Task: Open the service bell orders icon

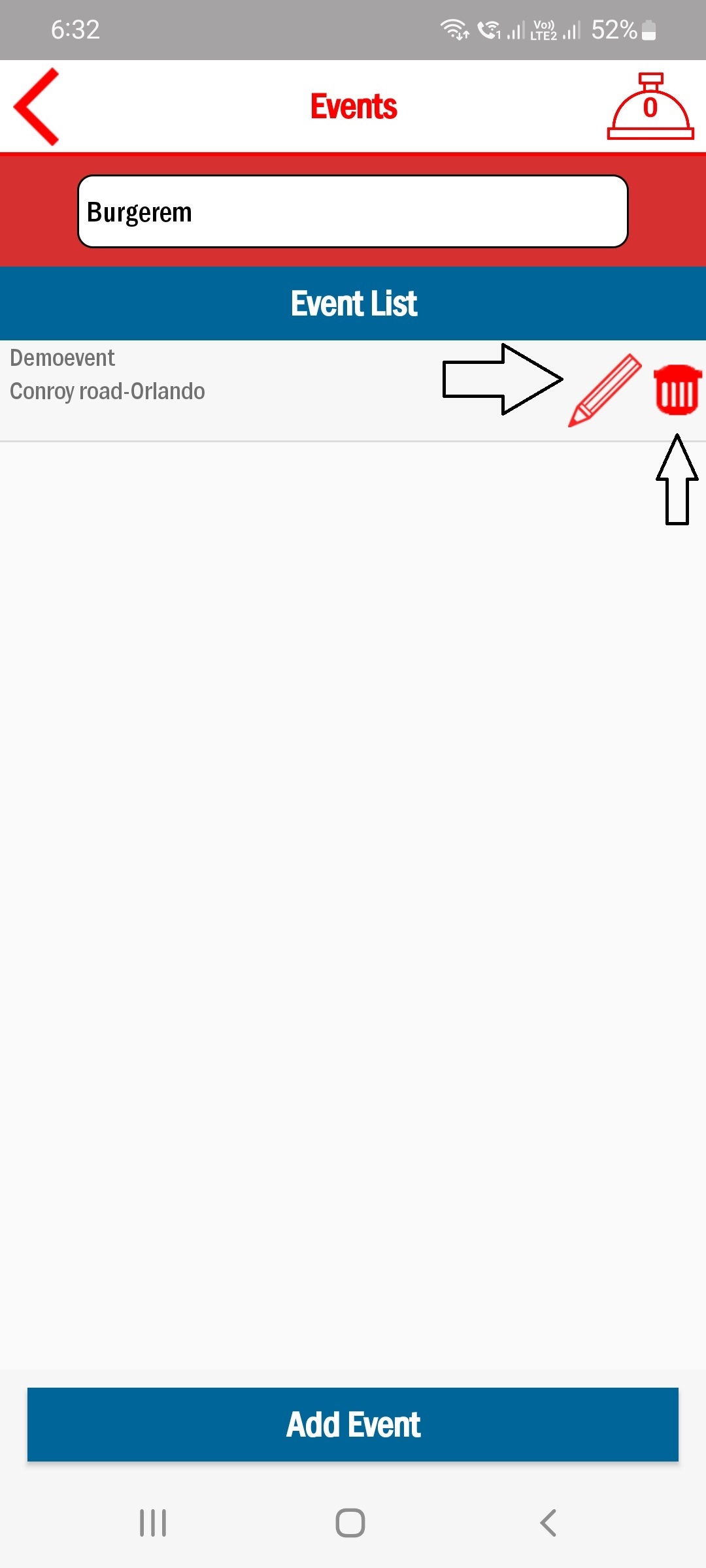Action: coord(650,106)
